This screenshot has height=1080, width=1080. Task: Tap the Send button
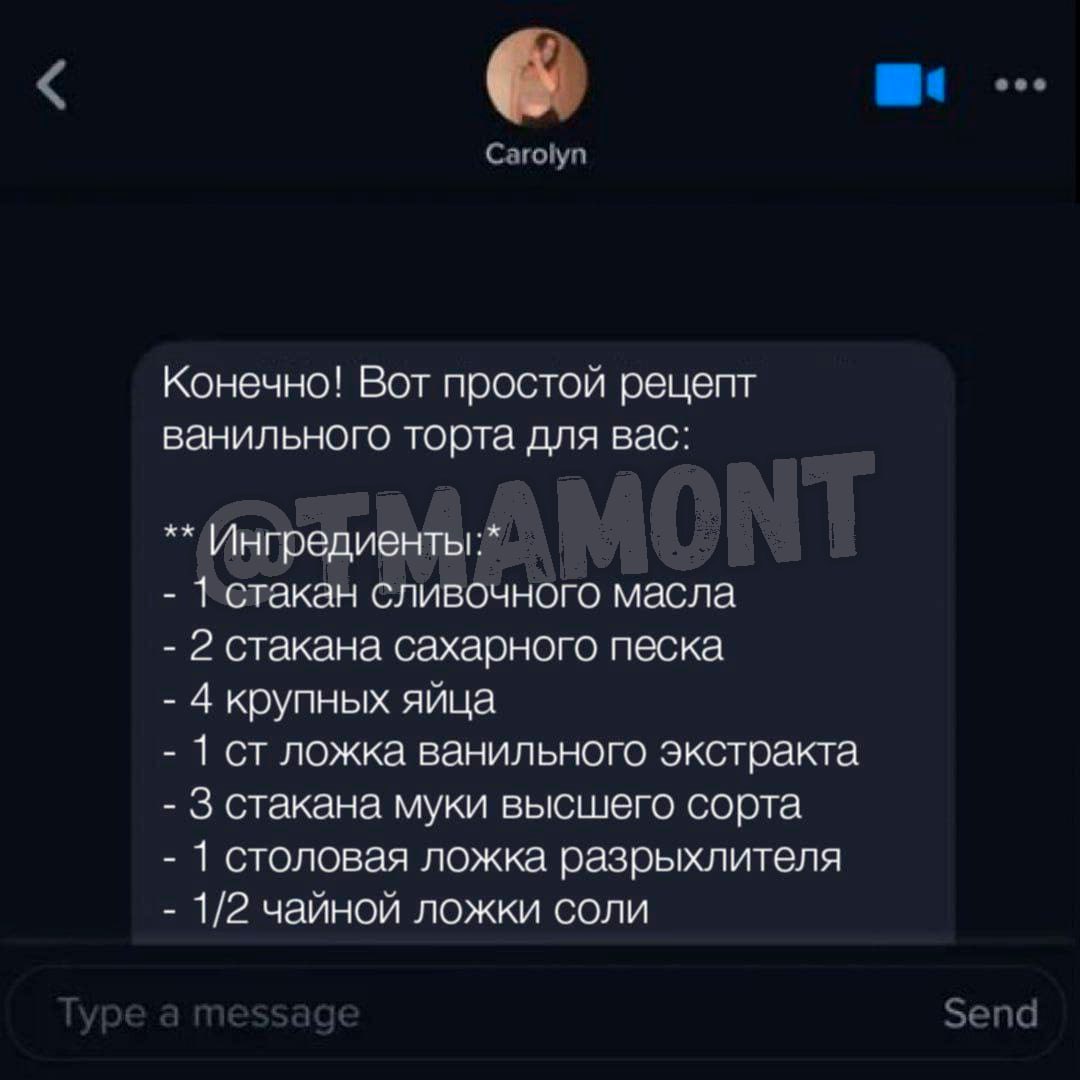point(990,1014)
